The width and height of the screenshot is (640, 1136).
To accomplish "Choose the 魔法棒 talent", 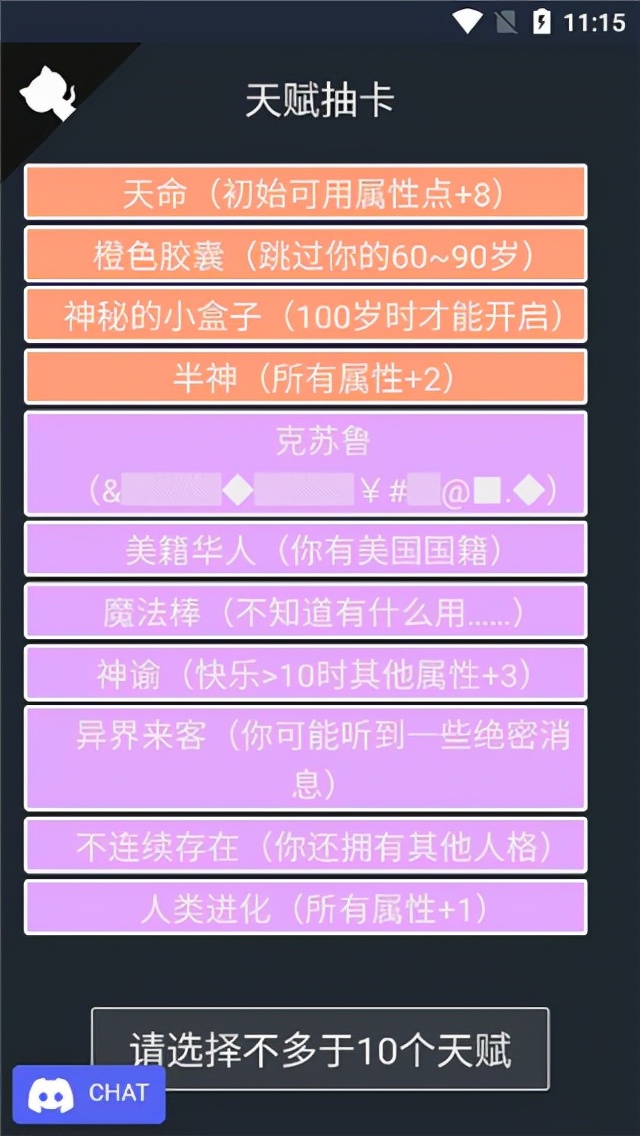I will click(306, 611).
